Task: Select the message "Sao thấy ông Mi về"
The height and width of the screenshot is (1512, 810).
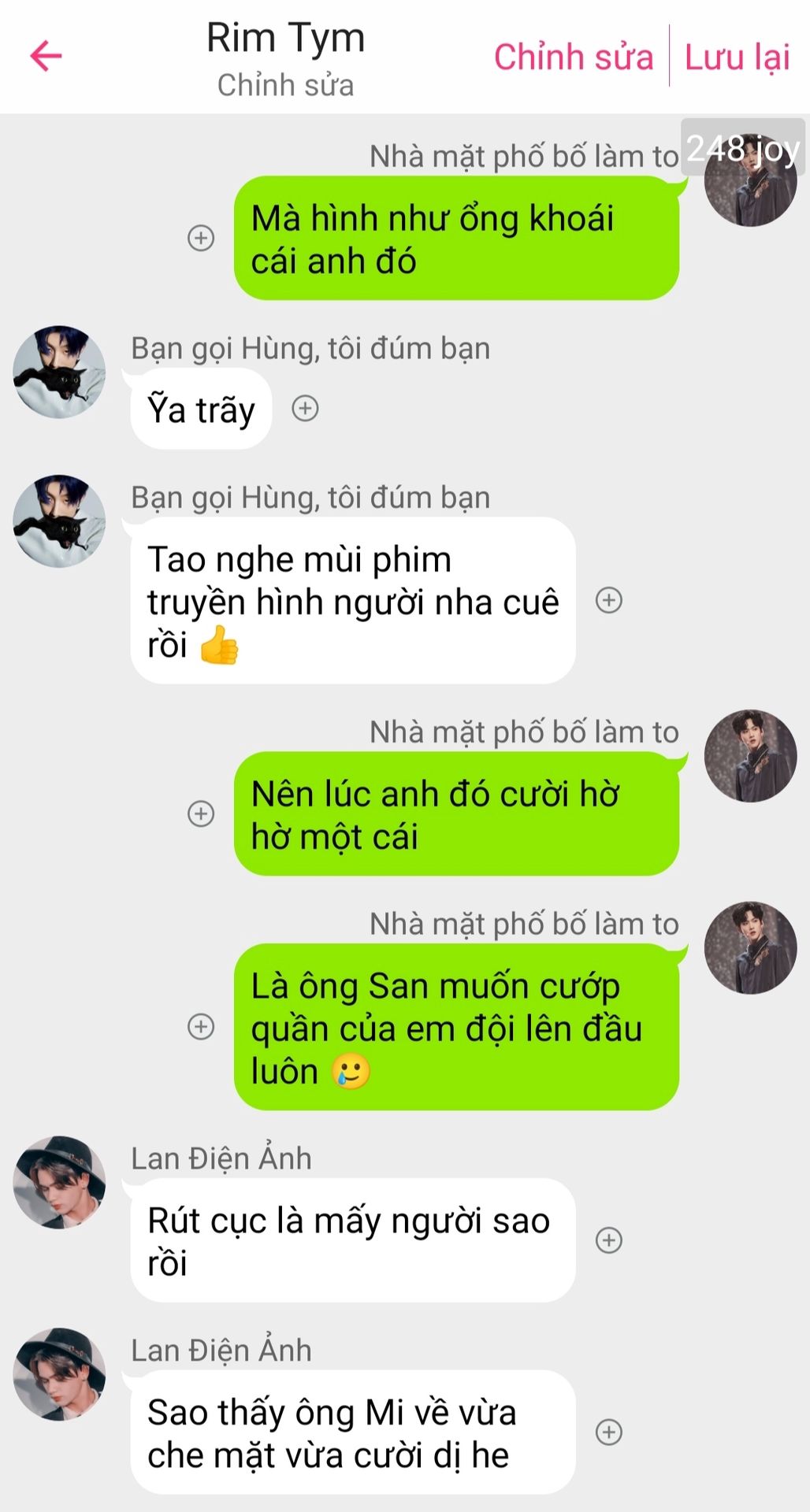Action: [x=352, y=1433]
